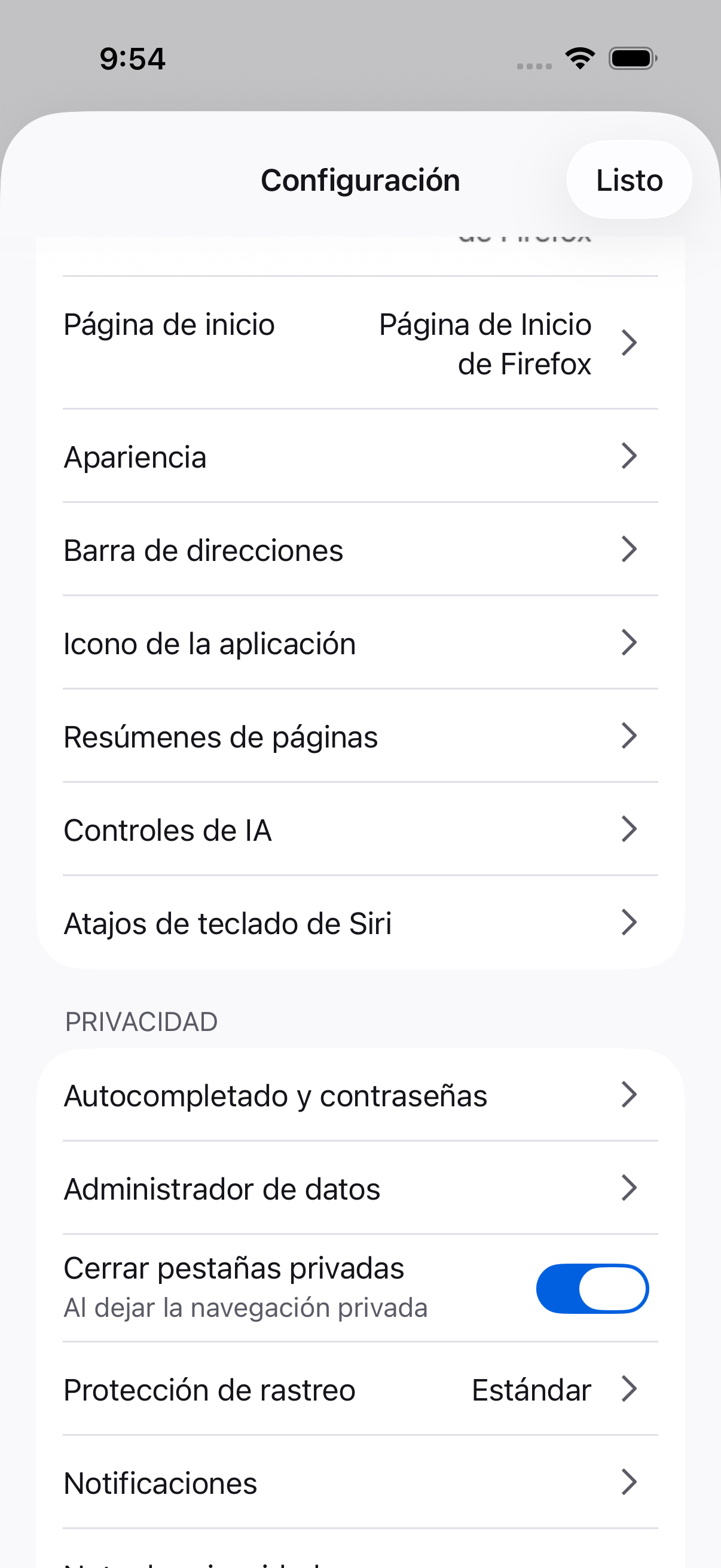Open Notificaciones settings
721x1568 pixels.
tap(360, 1484)
